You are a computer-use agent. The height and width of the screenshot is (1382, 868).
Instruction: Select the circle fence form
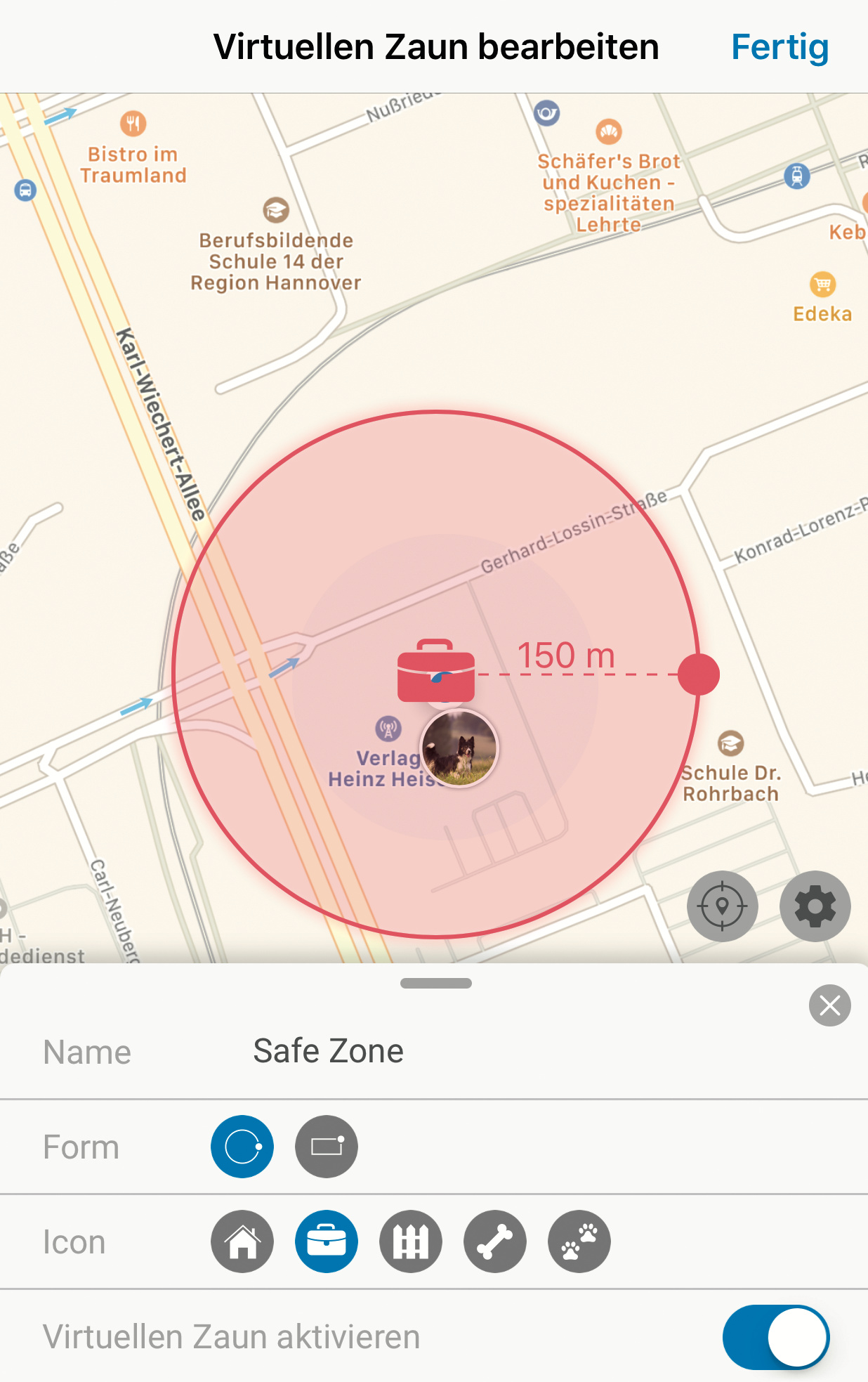[x=242, y=1147]
